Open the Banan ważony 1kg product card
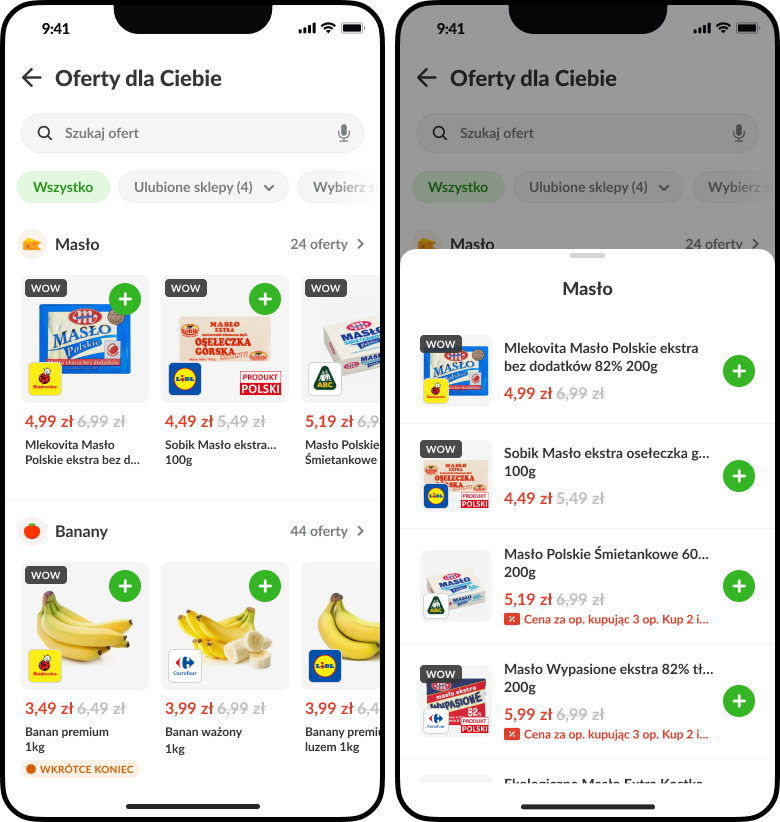This screenshot has height=822, width=780. pos(224,660)
